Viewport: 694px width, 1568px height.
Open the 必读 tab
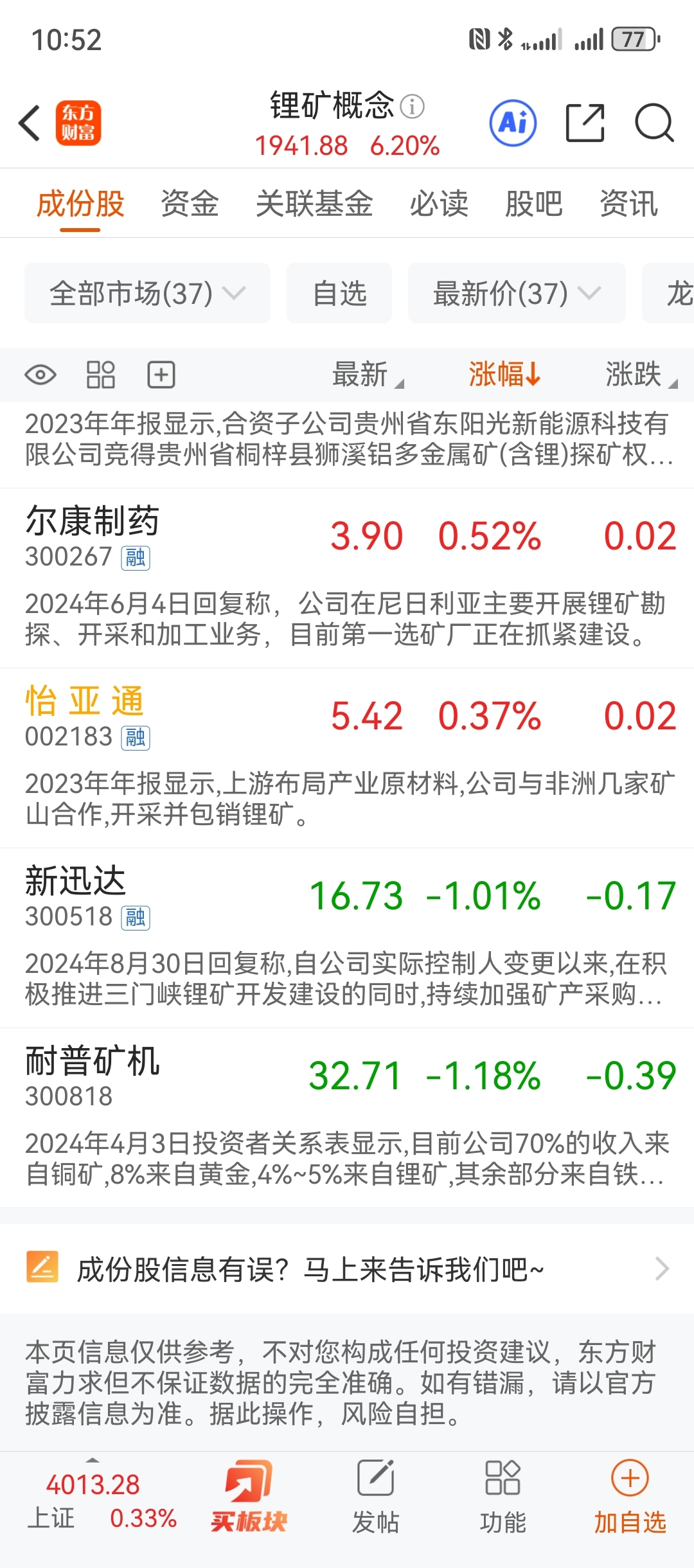pyautogui.click(x=440, y=204)
